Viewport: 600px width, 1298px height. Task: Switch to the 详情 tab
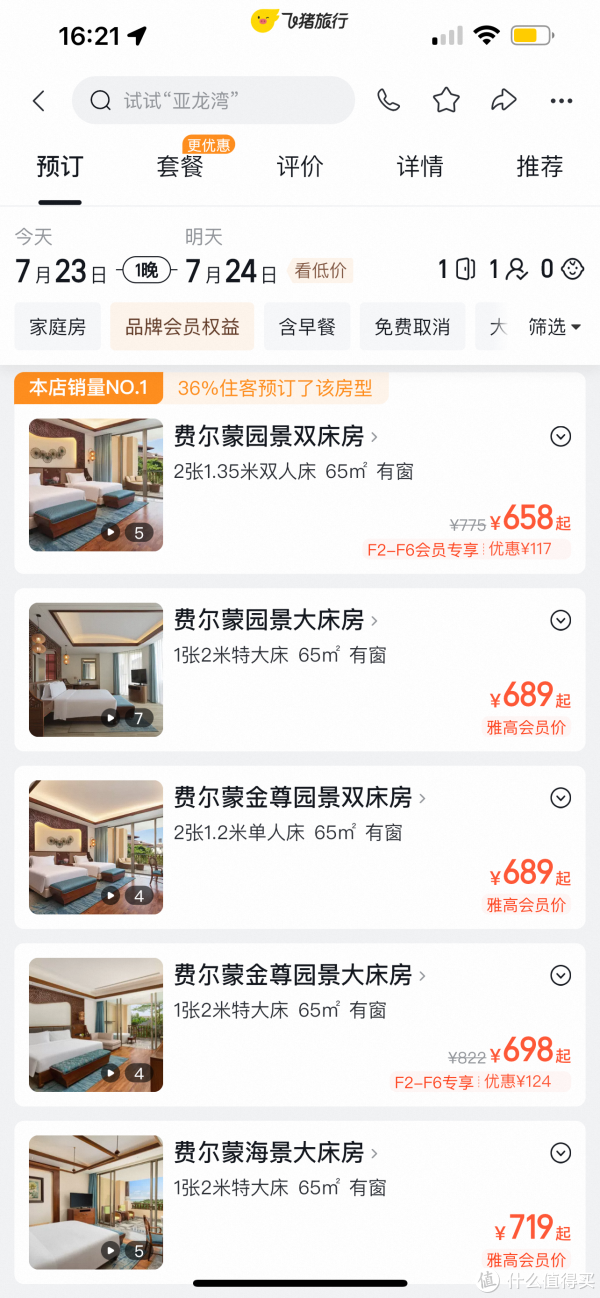[x=420, y=166]
